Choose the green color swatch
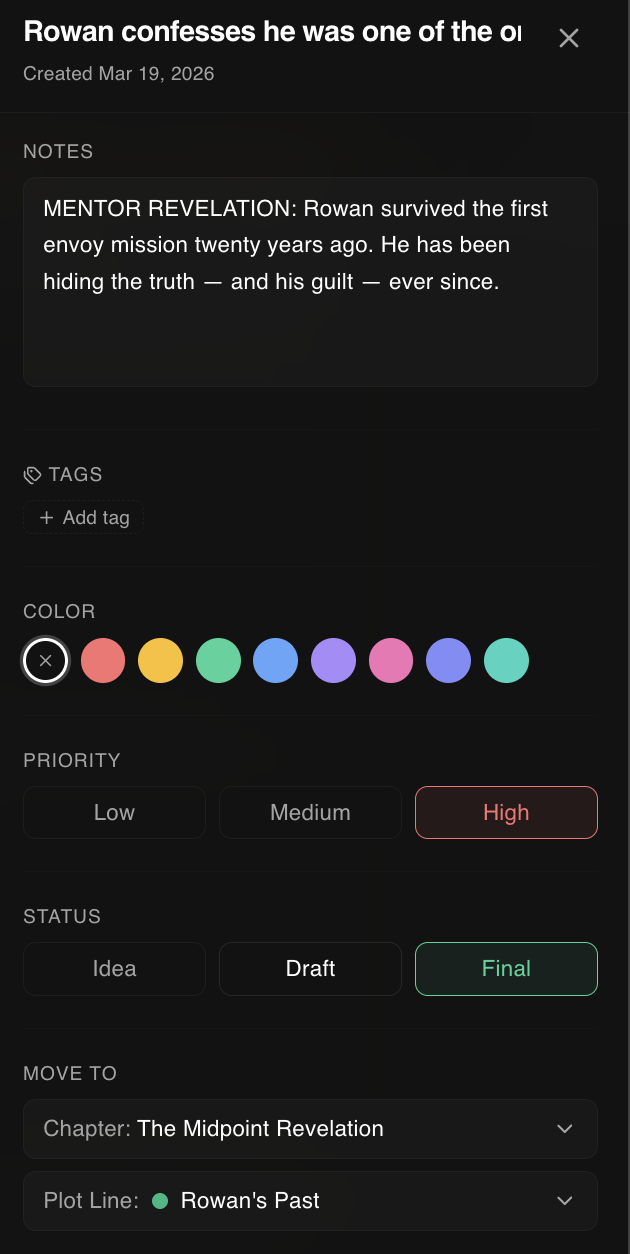630x1254 pixels. (x=218, y=661)
